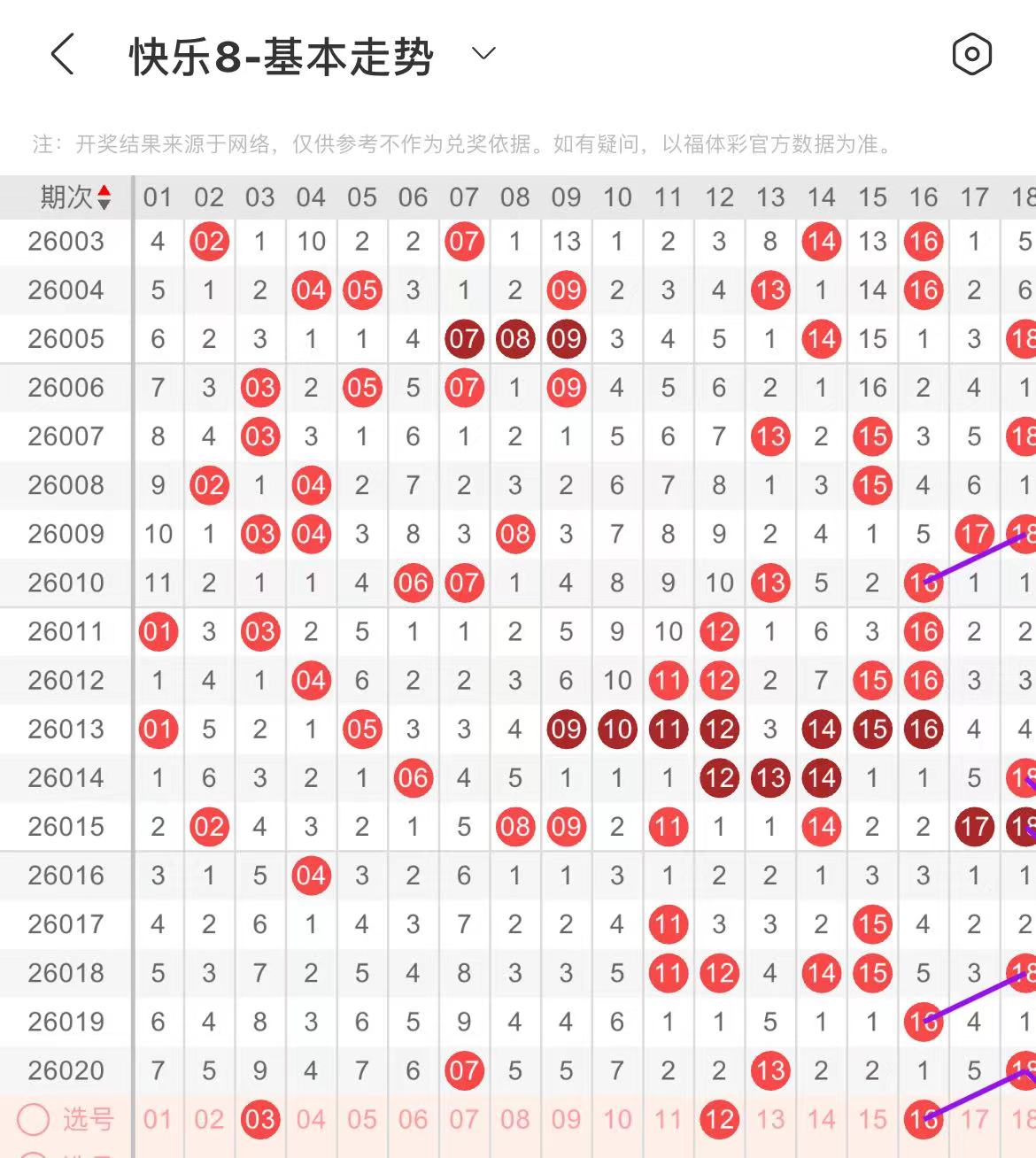
Task: Pick number 01 in the 选号 row
Action: [x=158, y=1119]
